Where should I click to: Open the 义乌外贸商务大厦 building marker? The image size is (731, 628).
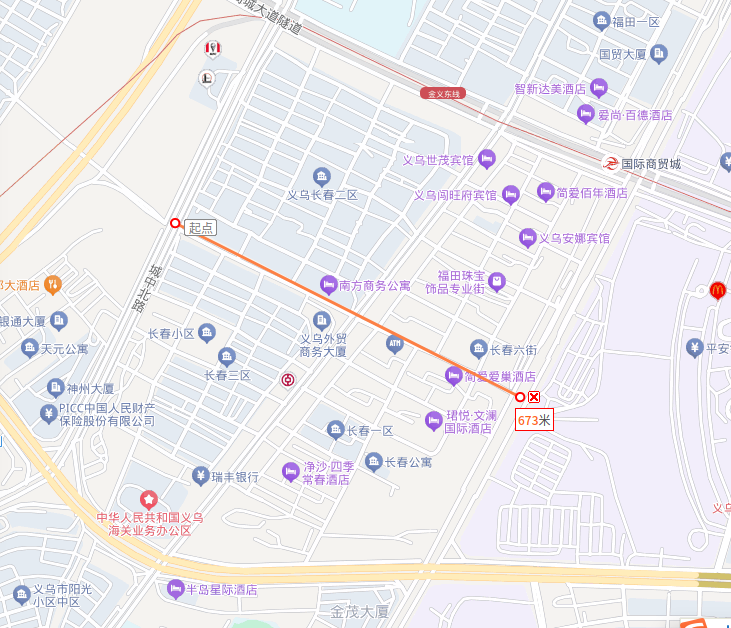321,320
